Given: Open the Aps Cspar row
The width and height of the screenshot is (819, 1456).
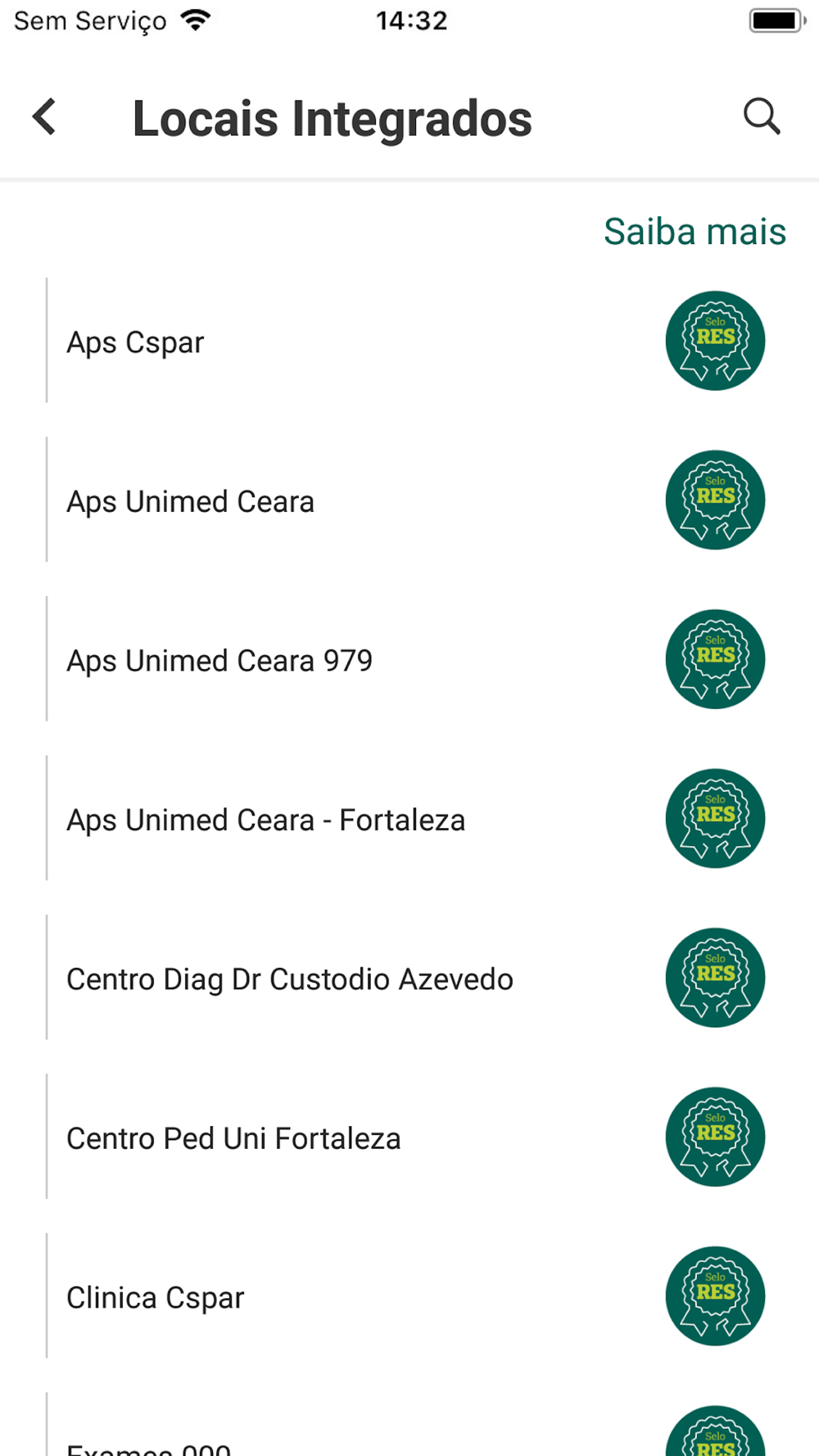Looking at the screenshot, I should click(x=409, y=341).
